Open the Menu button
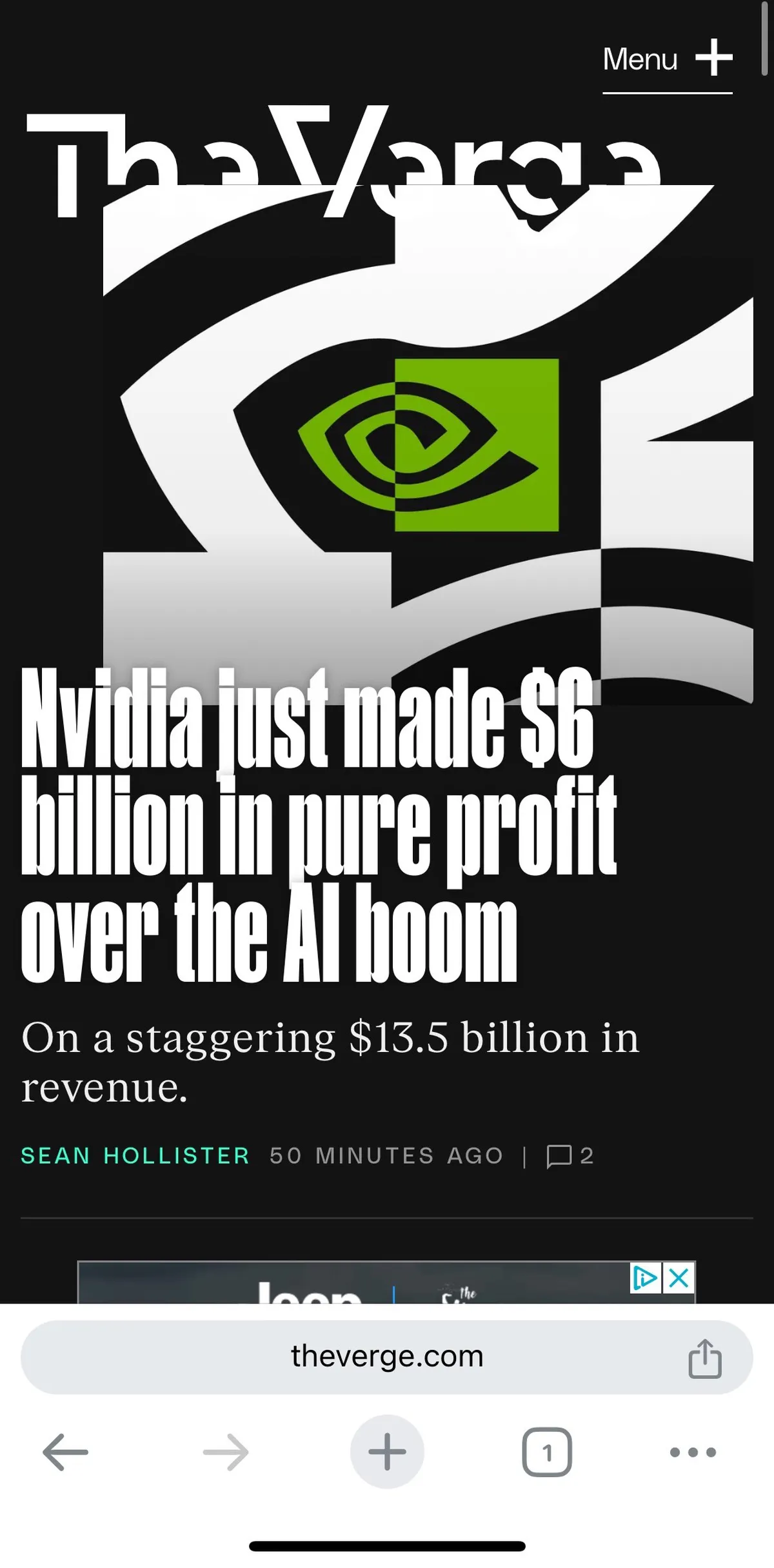774x1568 pixels. tap(667, 60)
